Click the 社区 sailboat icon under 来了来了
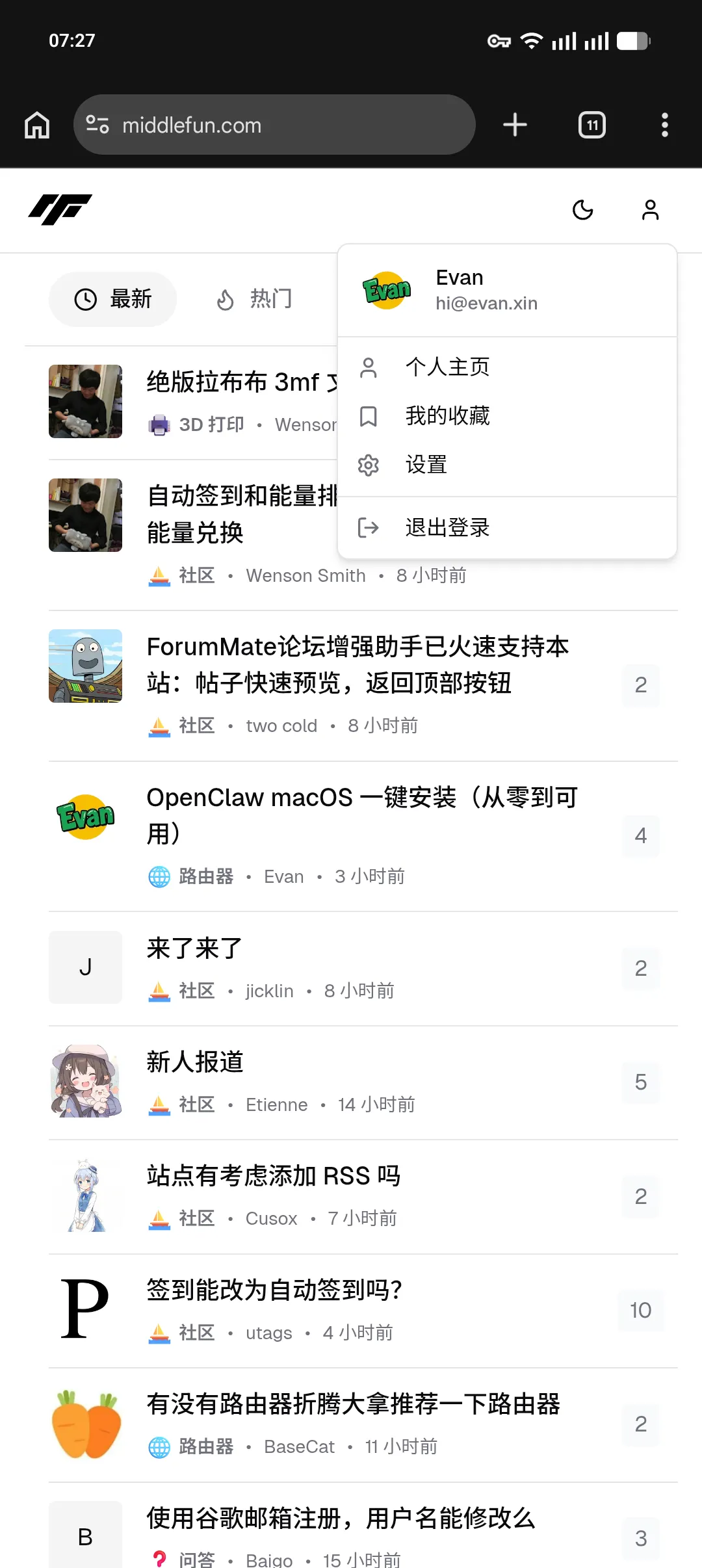This screenshot has height=1568, width=702. coord(159,991)
